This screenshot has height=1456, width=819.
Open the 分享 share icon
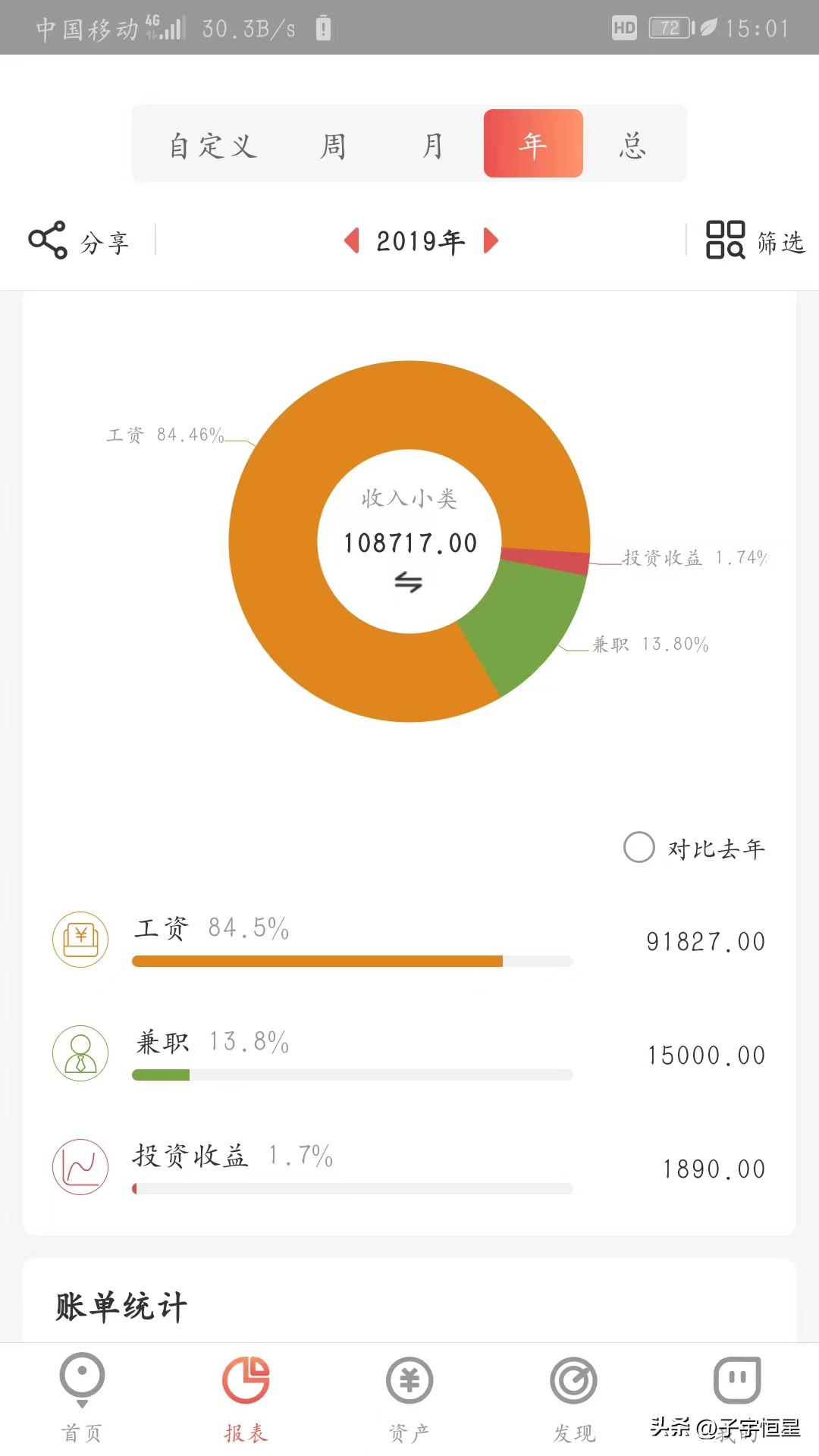(47, 241)
